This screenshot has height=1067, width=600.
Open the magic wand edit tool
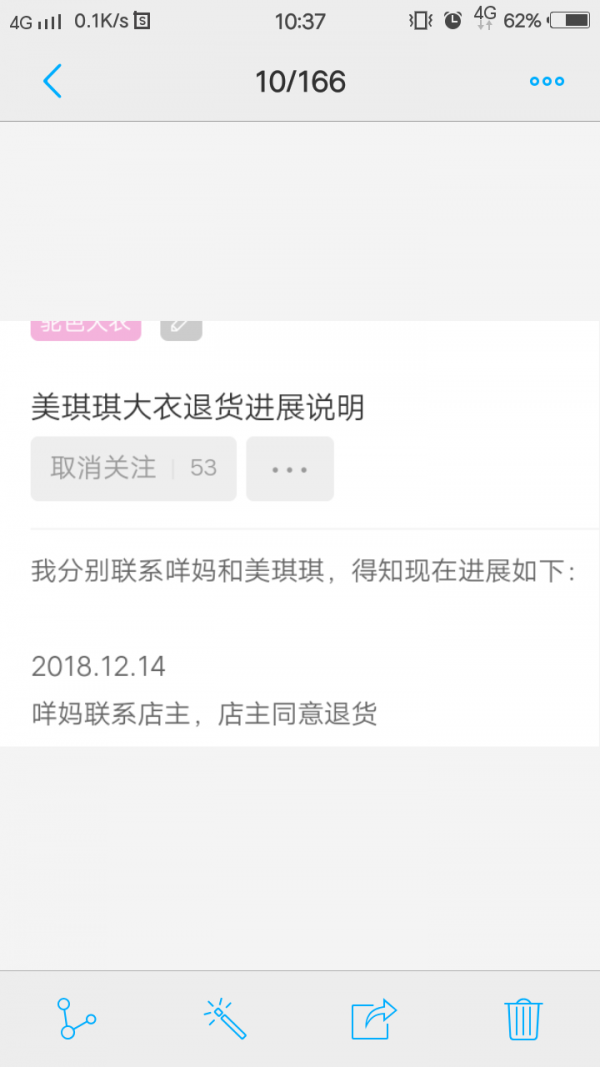pyautogui.click(x=225, y=1019)
